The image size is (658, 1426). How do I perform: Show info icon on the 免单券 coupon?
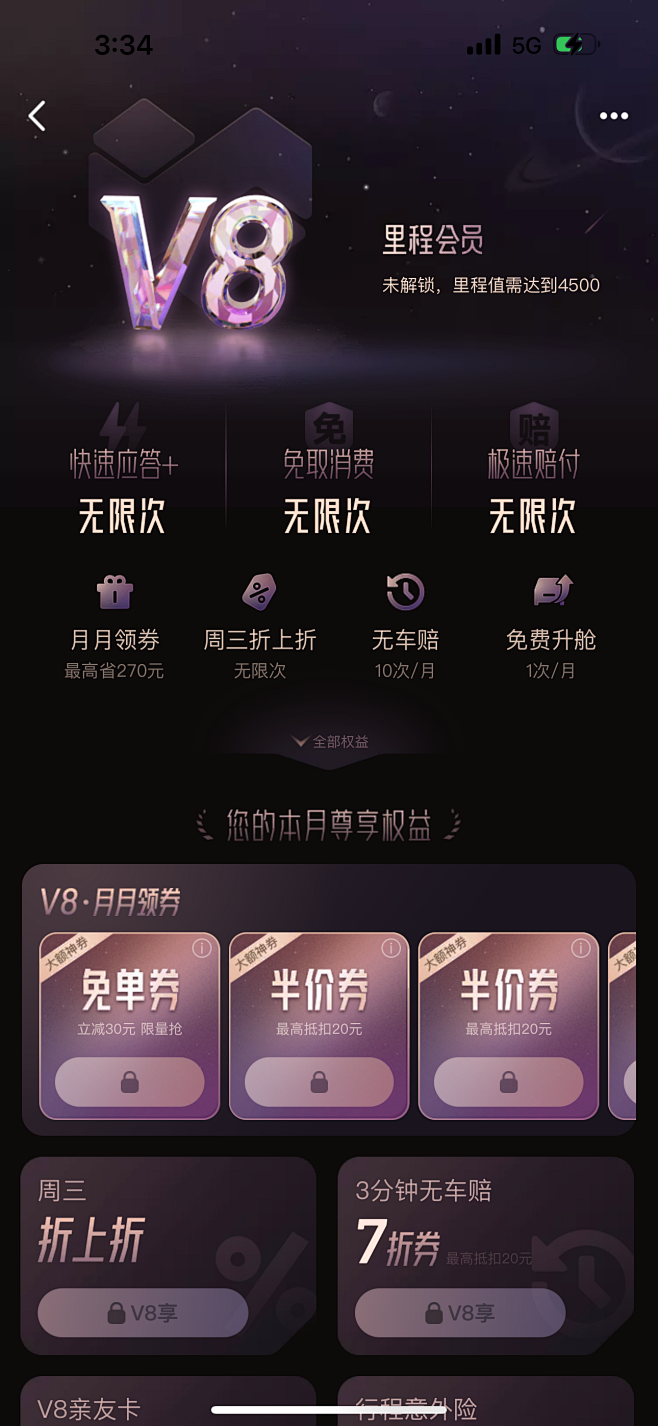click(x=202, y=948)
